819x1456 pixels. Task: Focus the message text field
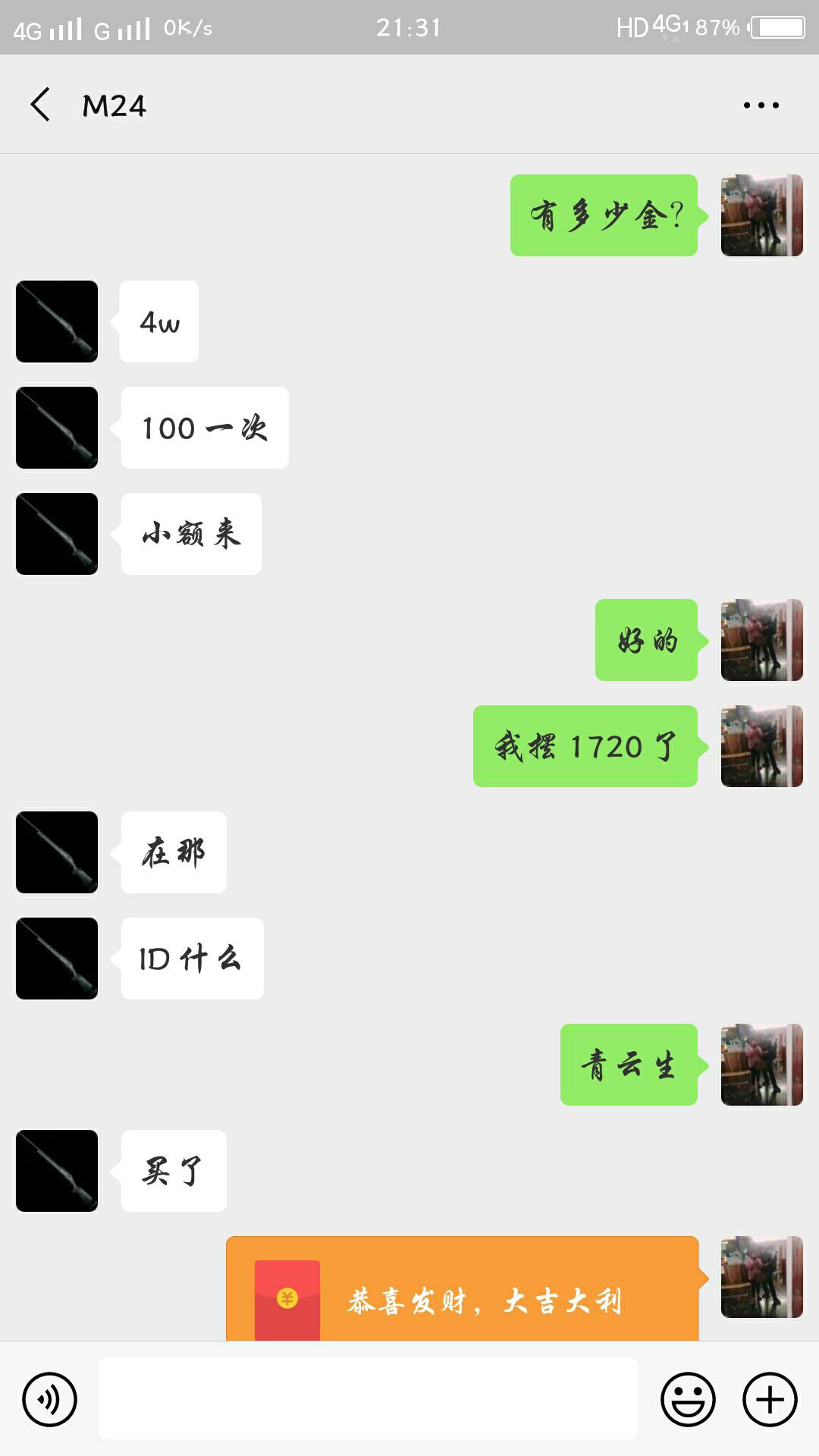368,1398
